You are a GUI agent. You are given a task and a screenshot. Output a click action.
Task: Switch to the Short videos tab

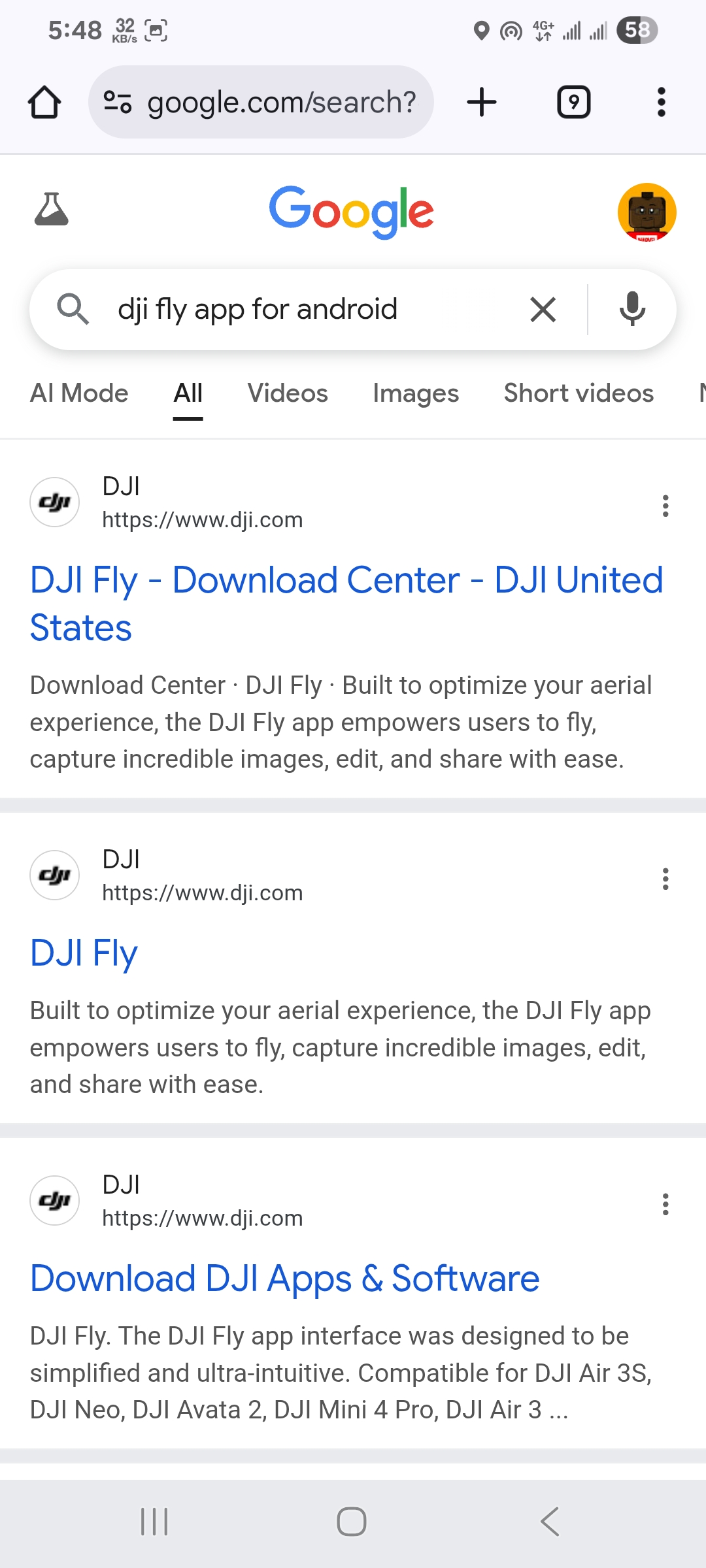tap(579, 393)
